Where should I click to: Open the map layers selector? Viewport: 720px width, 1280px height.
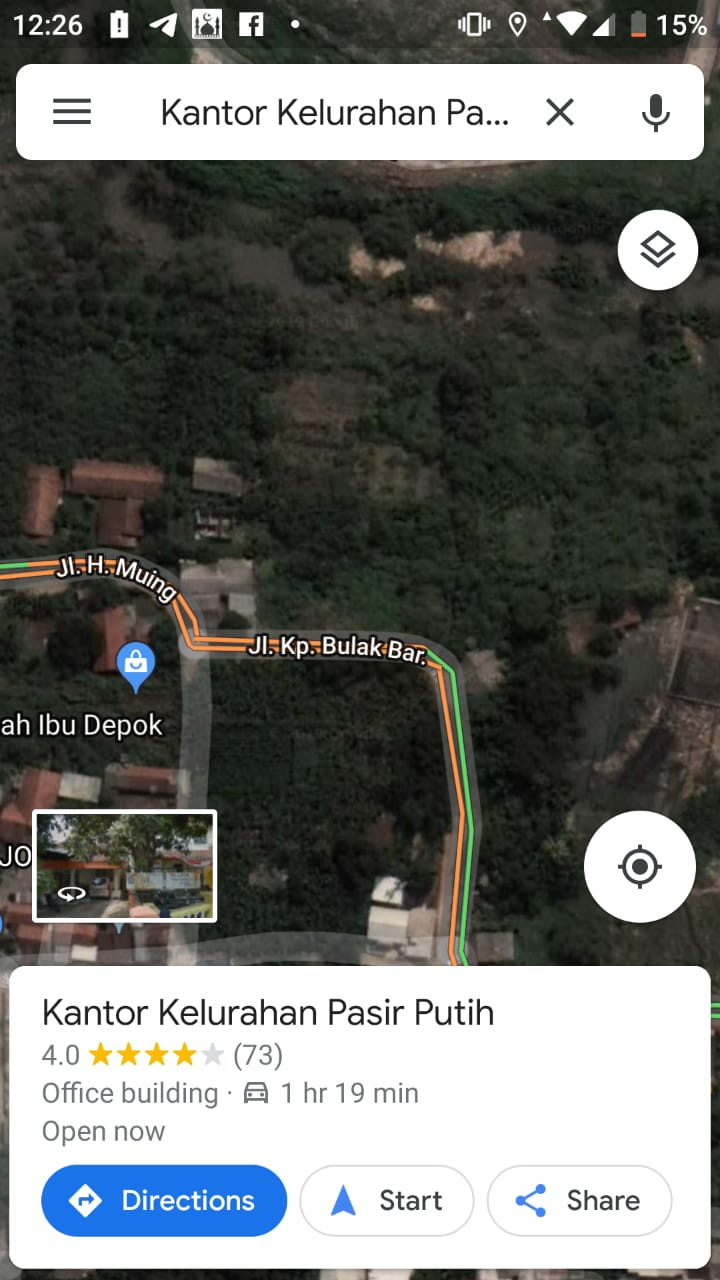click(657, 250)
